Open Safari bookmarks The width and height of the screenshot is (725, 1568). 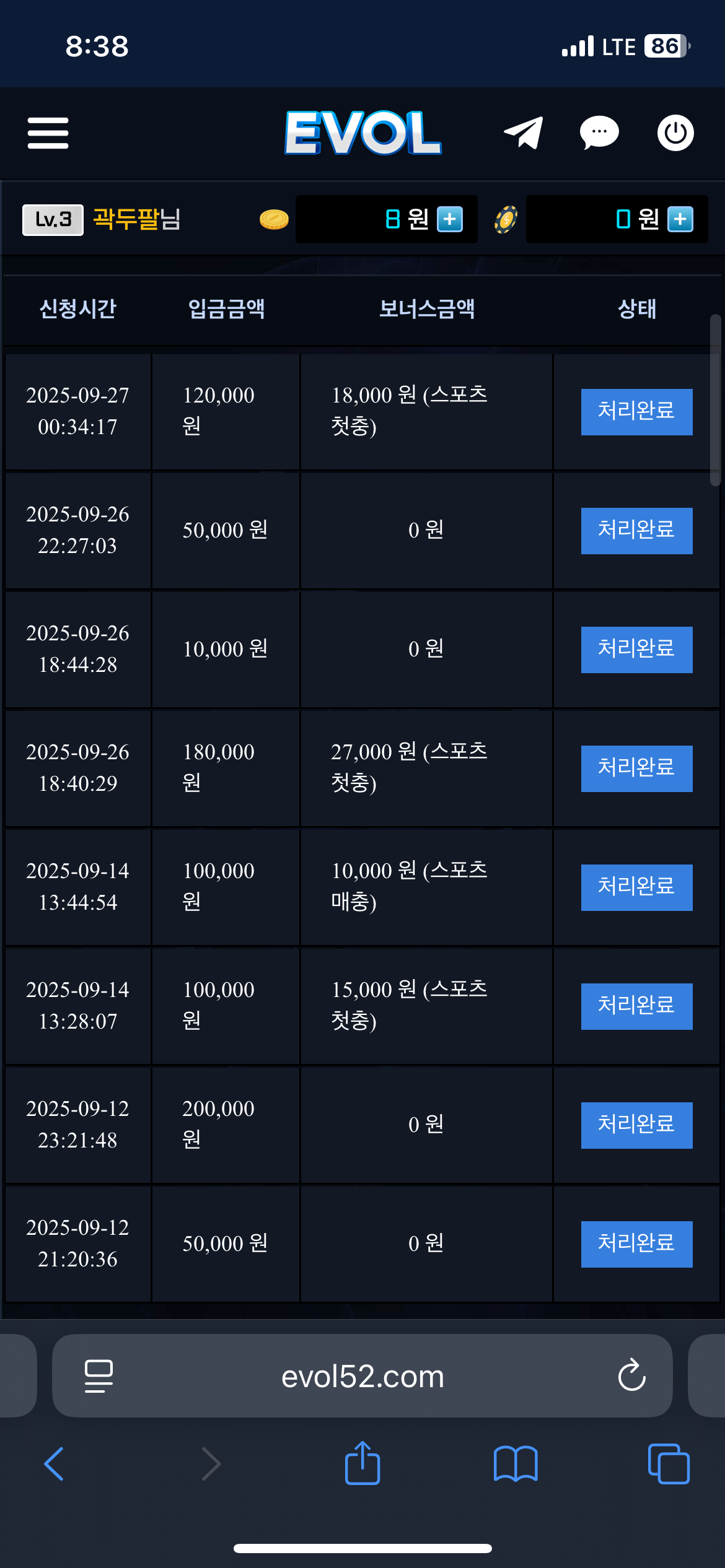(515, 1464)
